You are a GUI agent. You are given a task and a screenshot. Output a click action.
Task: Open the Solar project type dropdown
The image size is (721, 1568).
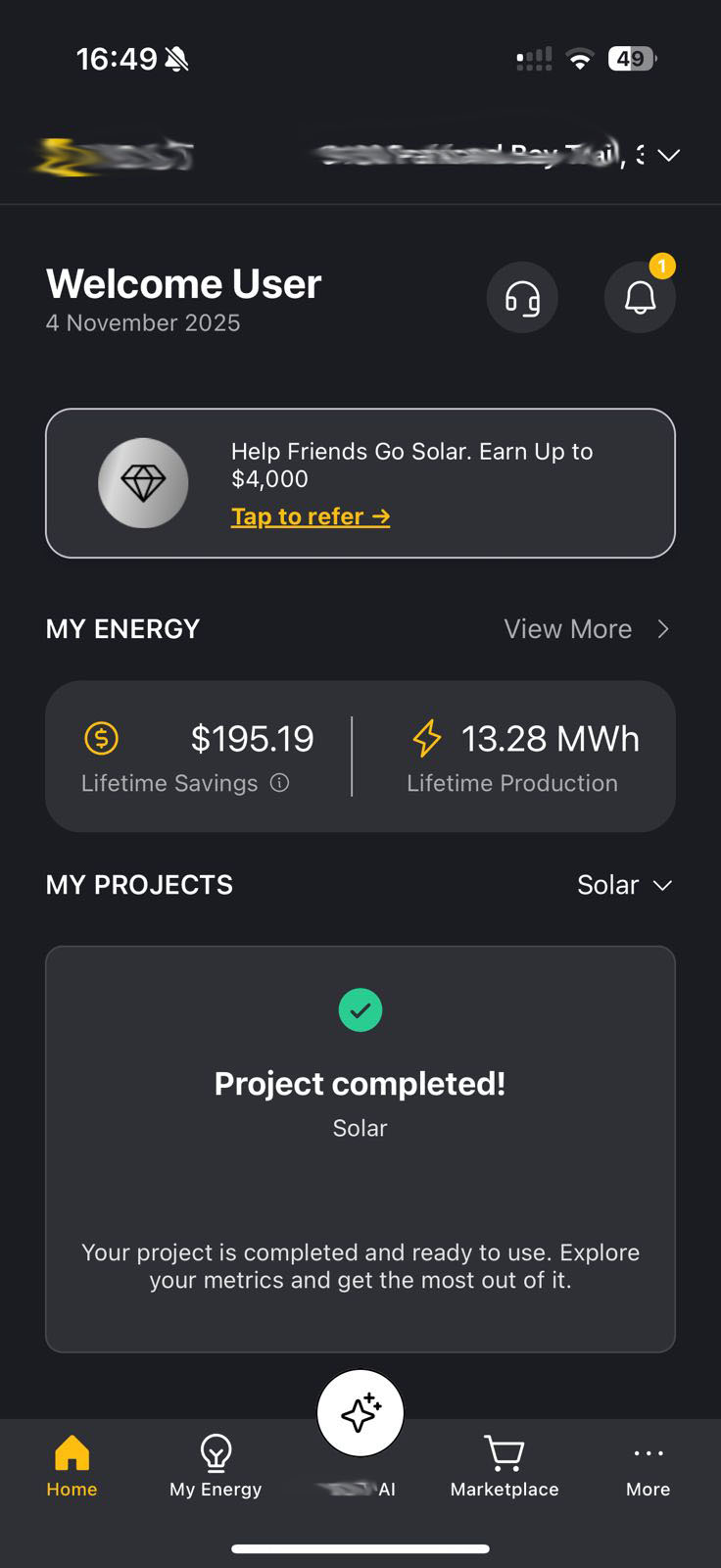pyautogui.click(x=625, y=885)
